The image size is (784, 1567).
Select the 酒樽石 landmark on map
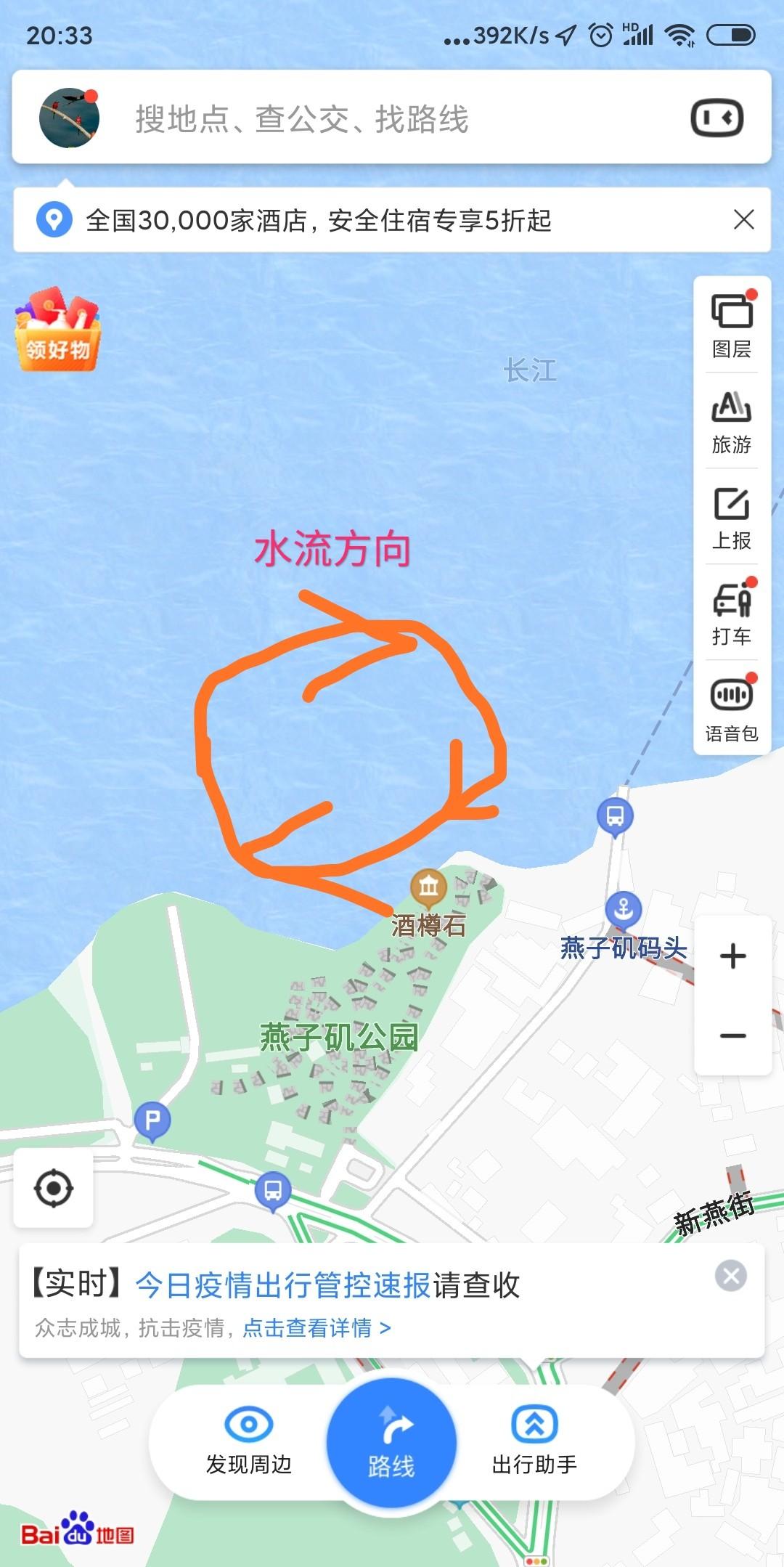pos(428,887)
